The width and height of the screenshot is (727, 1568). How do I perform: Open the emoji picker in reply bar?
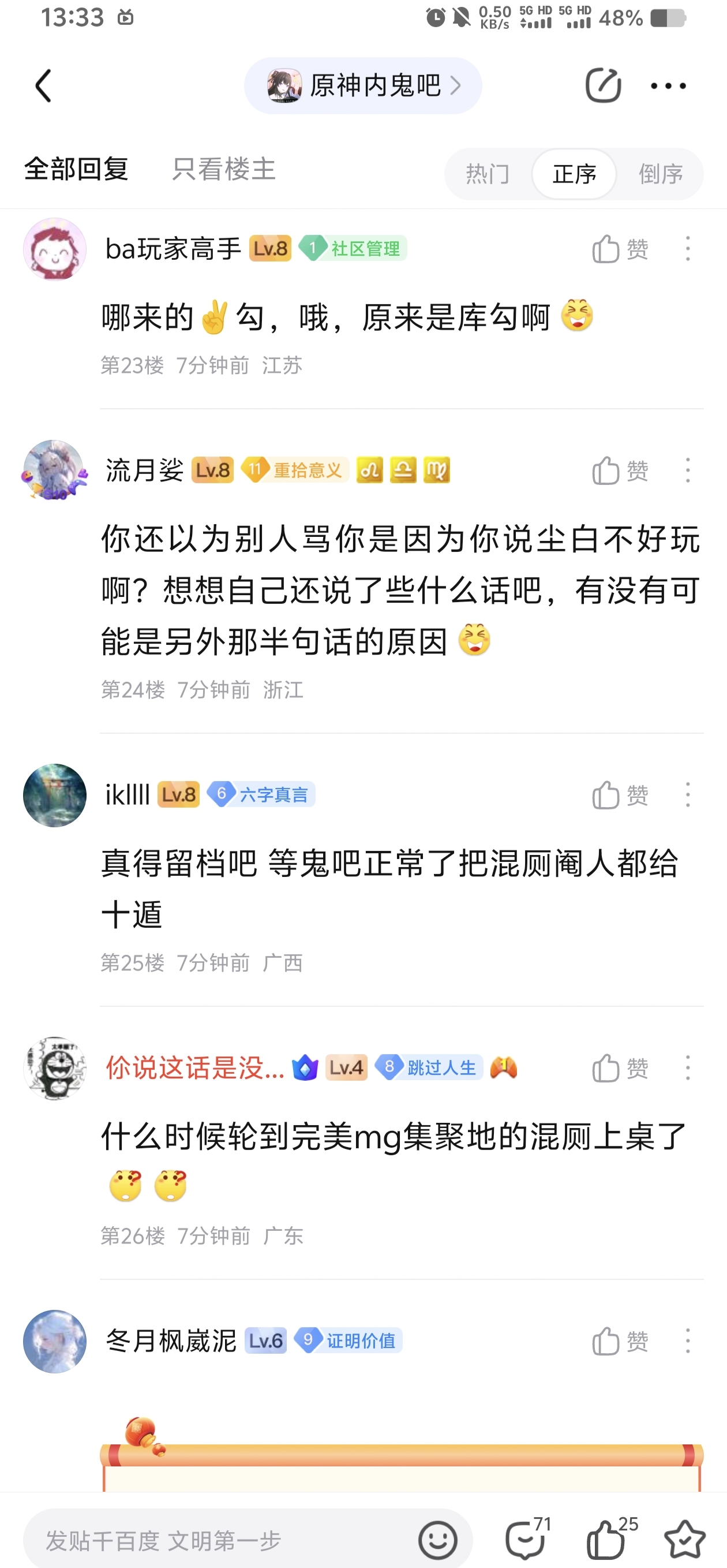[437, 1540]
